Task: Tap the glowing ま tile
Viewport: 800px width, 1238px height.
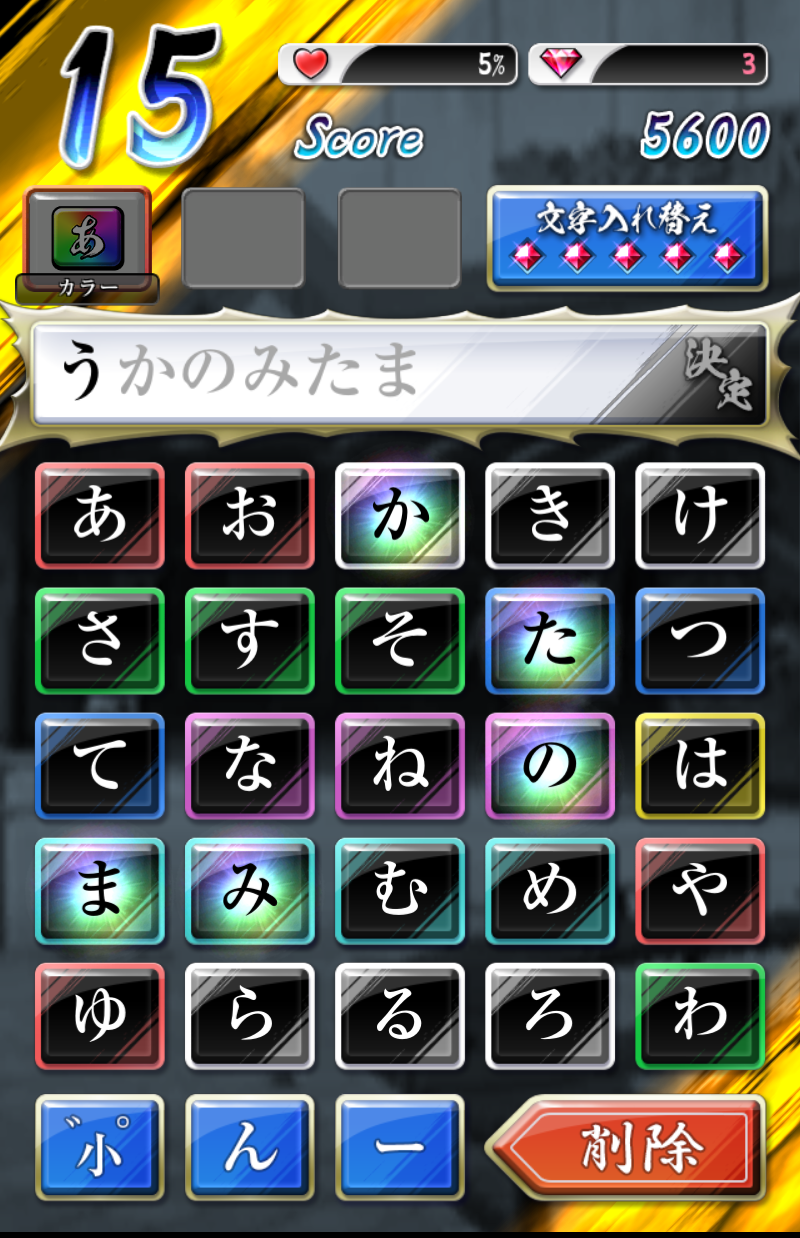Action: coord(100,890)
